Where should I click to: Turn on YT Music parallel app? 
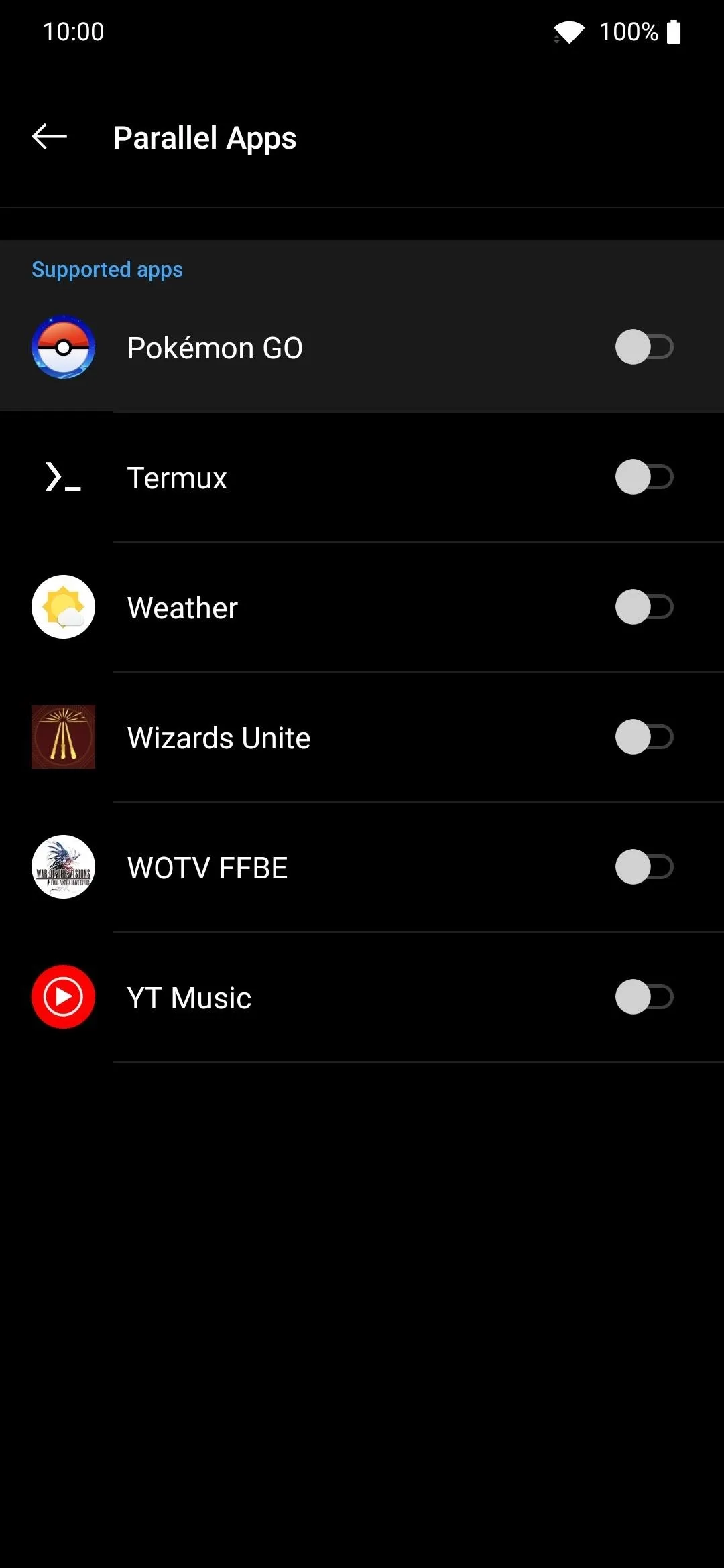pos(644,997)
